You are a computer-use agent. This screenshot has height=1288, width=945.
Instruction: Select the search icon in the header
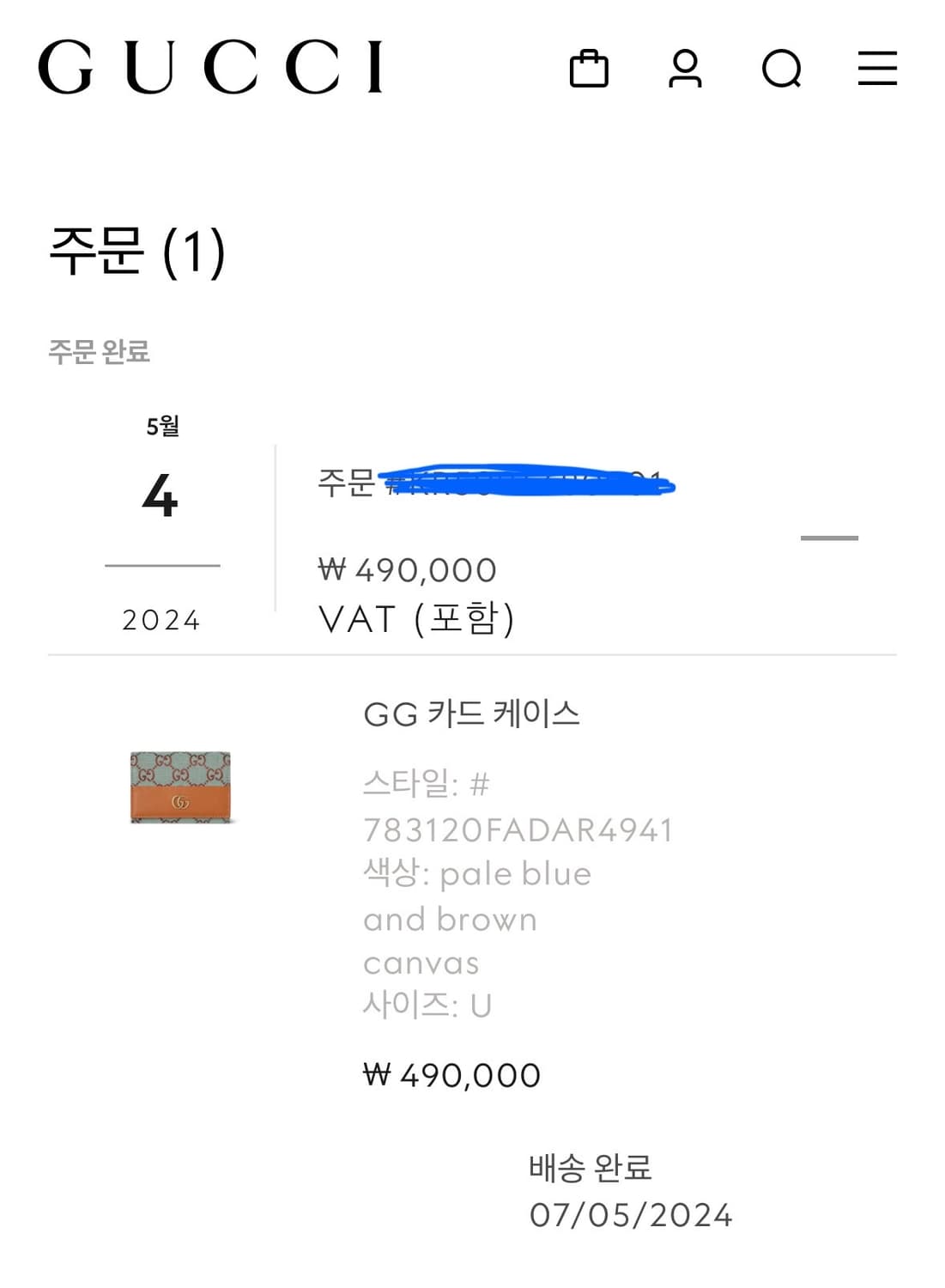781,69
